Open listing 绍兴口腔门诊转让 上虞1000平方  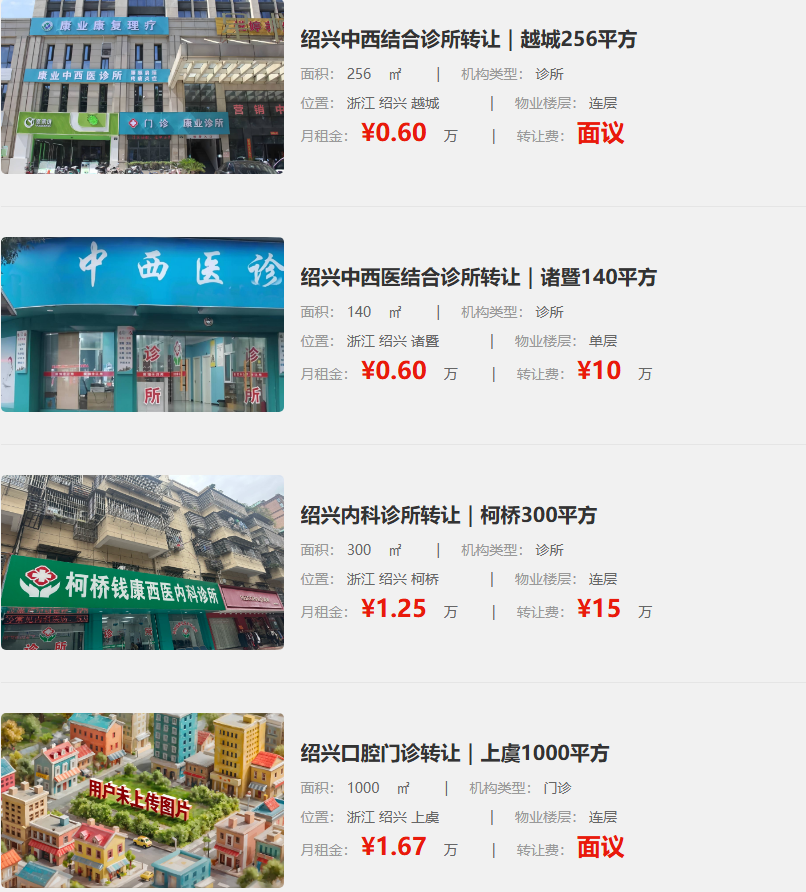point(454,754)
